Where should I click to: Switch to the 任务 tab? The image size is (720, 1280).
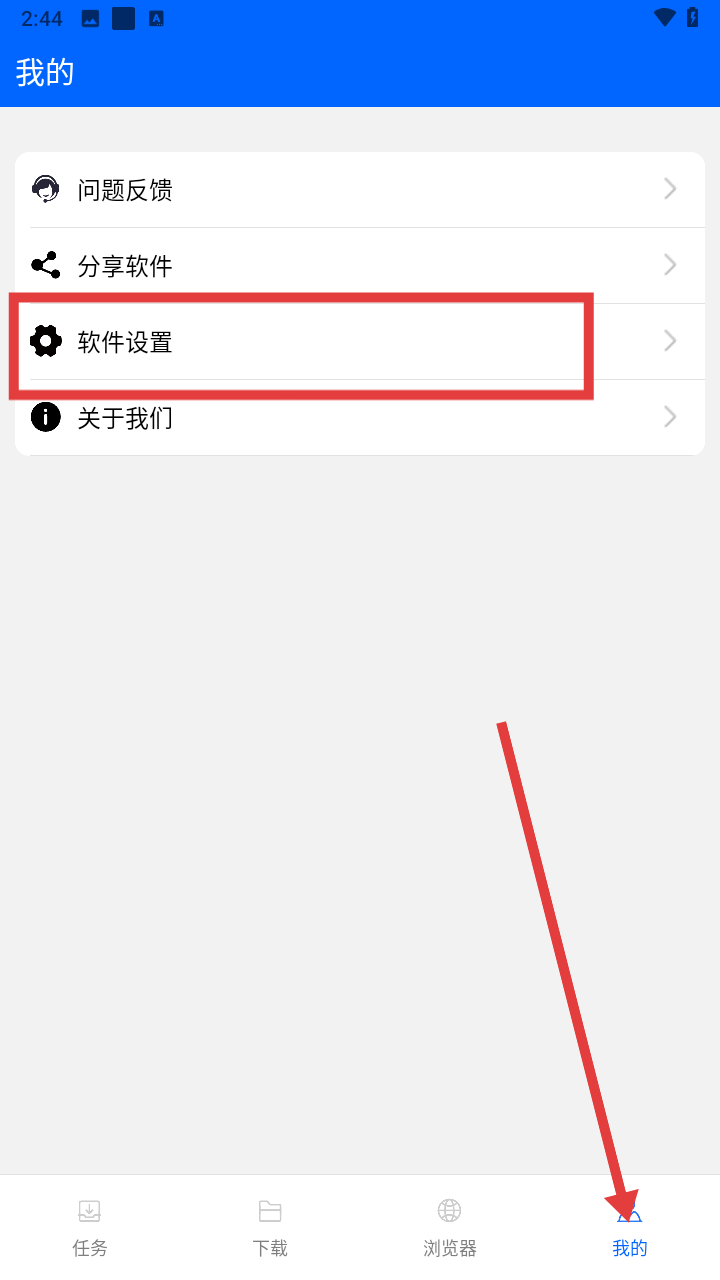pos(90,1228)
